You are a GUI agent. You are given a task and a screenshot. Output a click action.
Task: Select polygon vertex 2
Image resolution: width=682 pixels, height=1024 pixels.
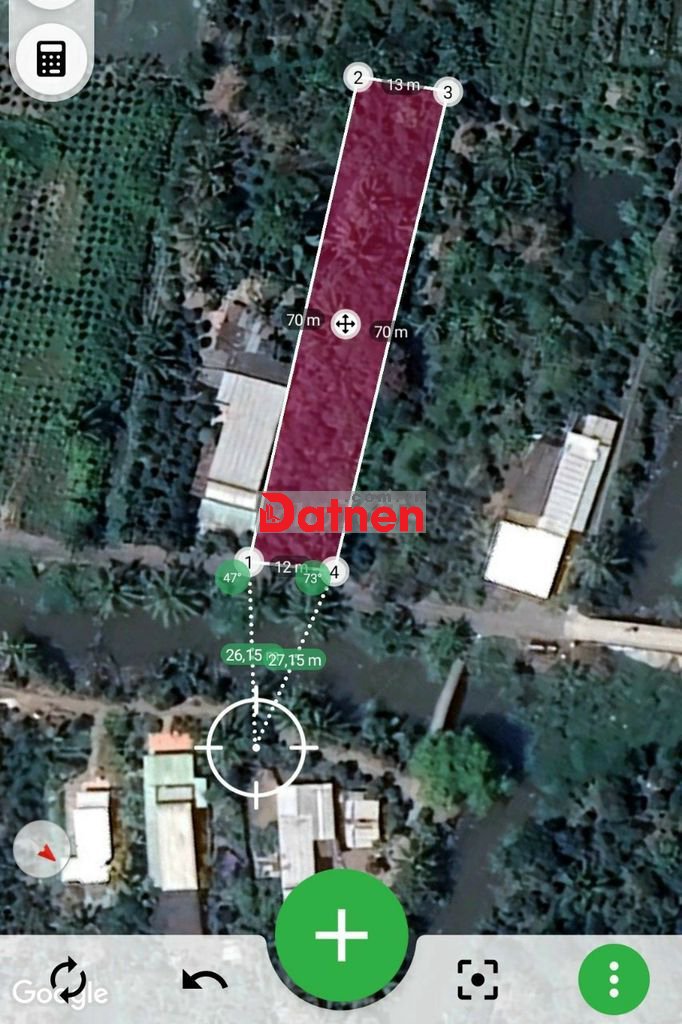click(x=358, y=77)
